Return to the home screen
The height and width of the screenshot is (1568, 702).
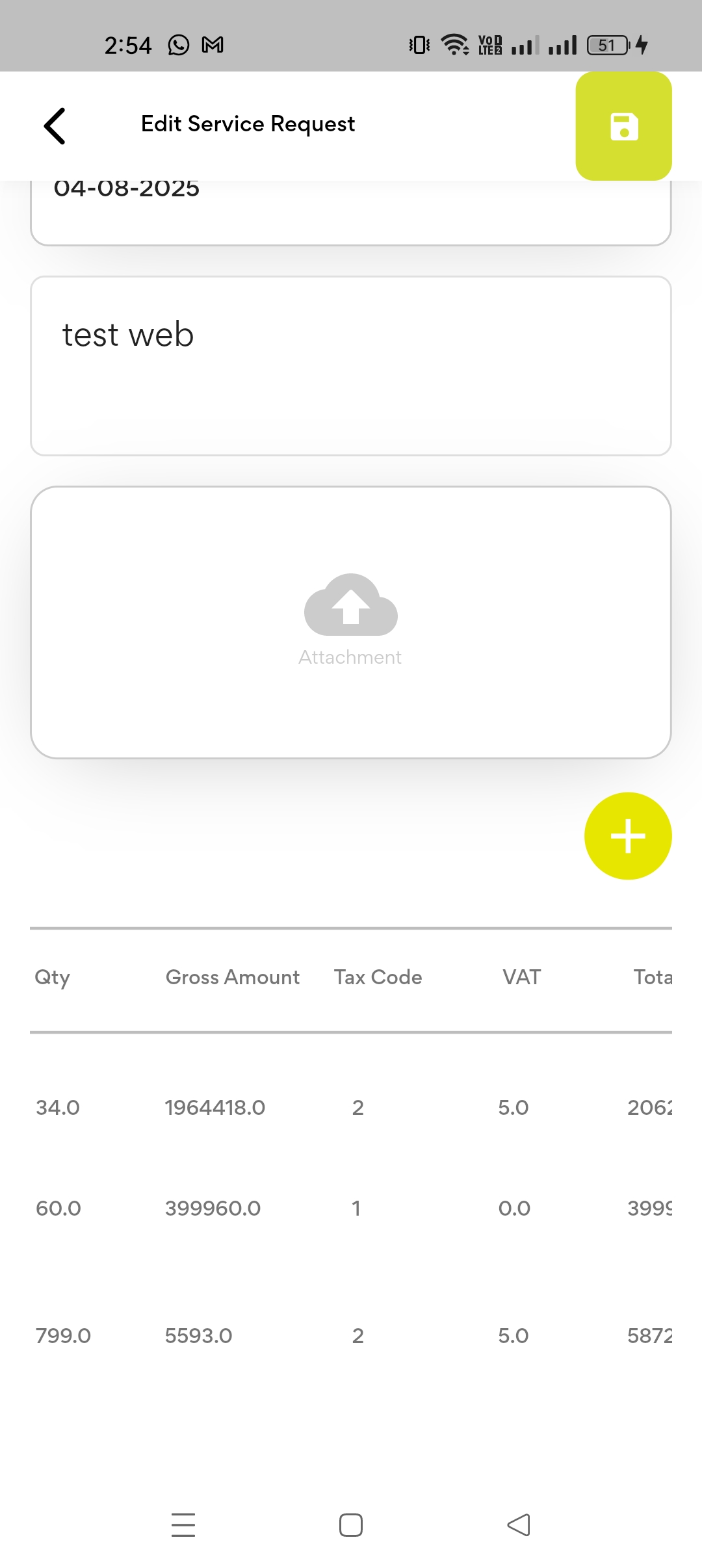coord(351,1525)
